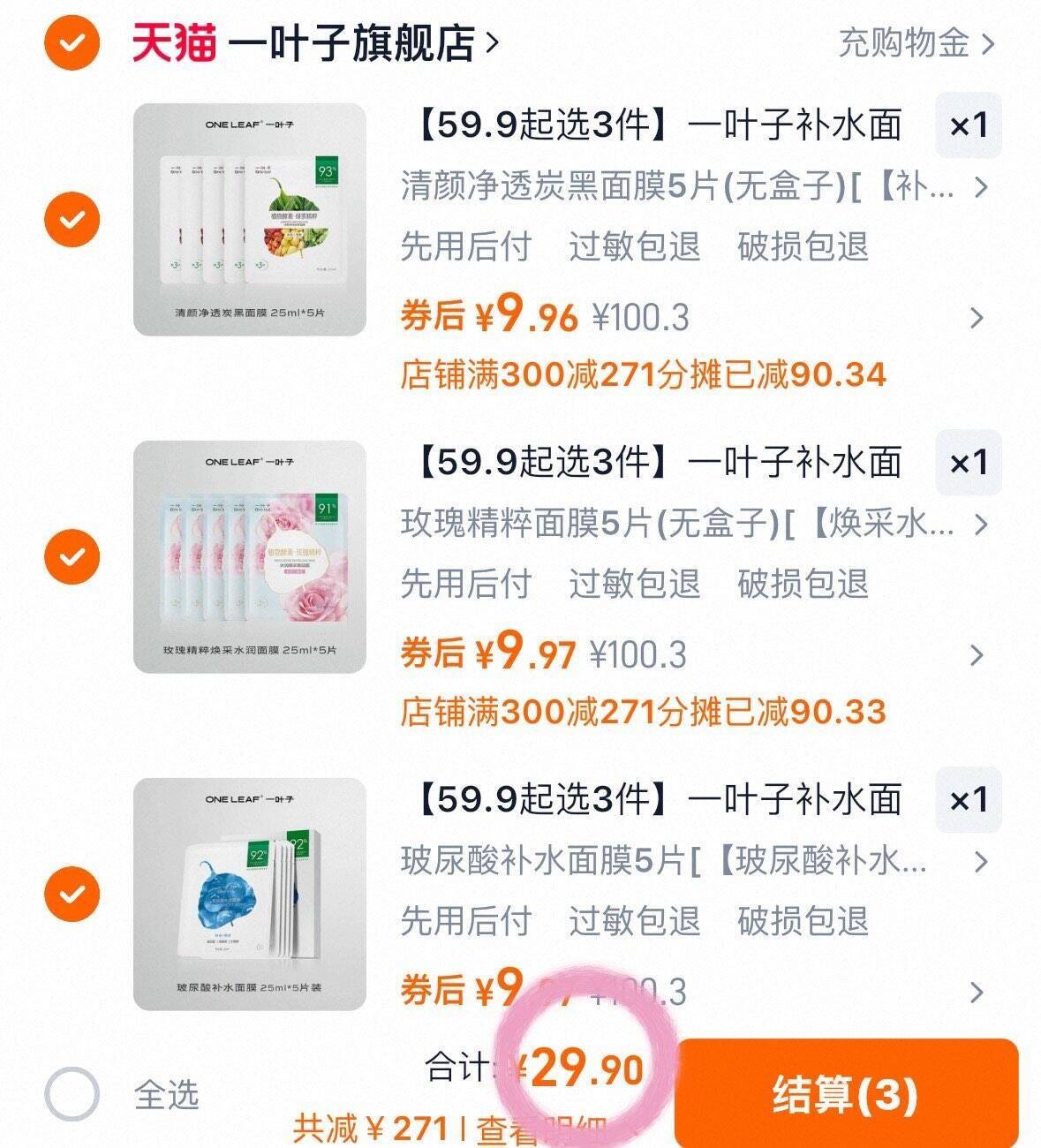Deselect the hyaluronic acid mask item checkbox

[71, 894]
